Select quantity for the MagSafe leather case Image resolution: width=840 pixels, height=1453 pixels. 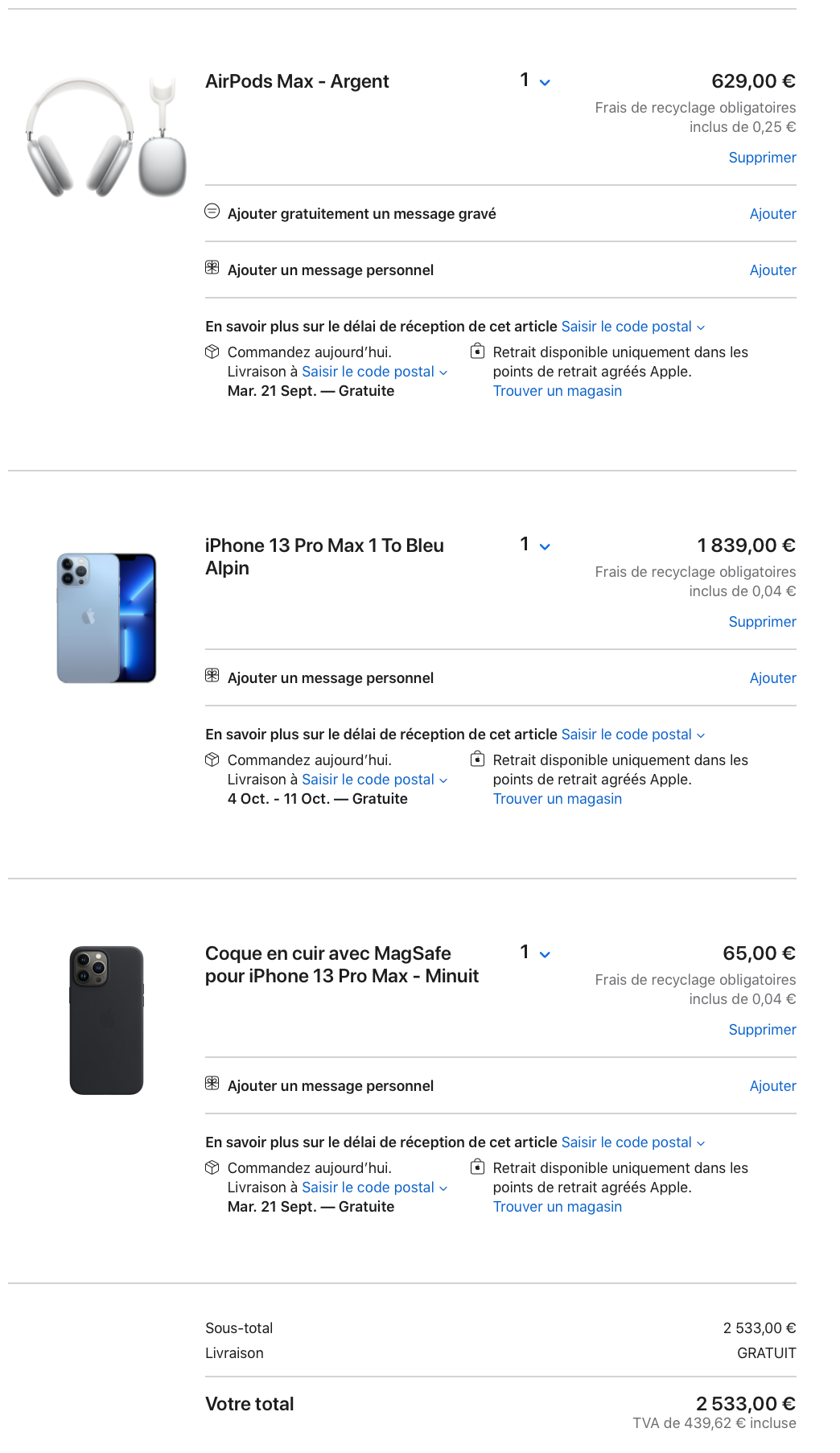535,953
